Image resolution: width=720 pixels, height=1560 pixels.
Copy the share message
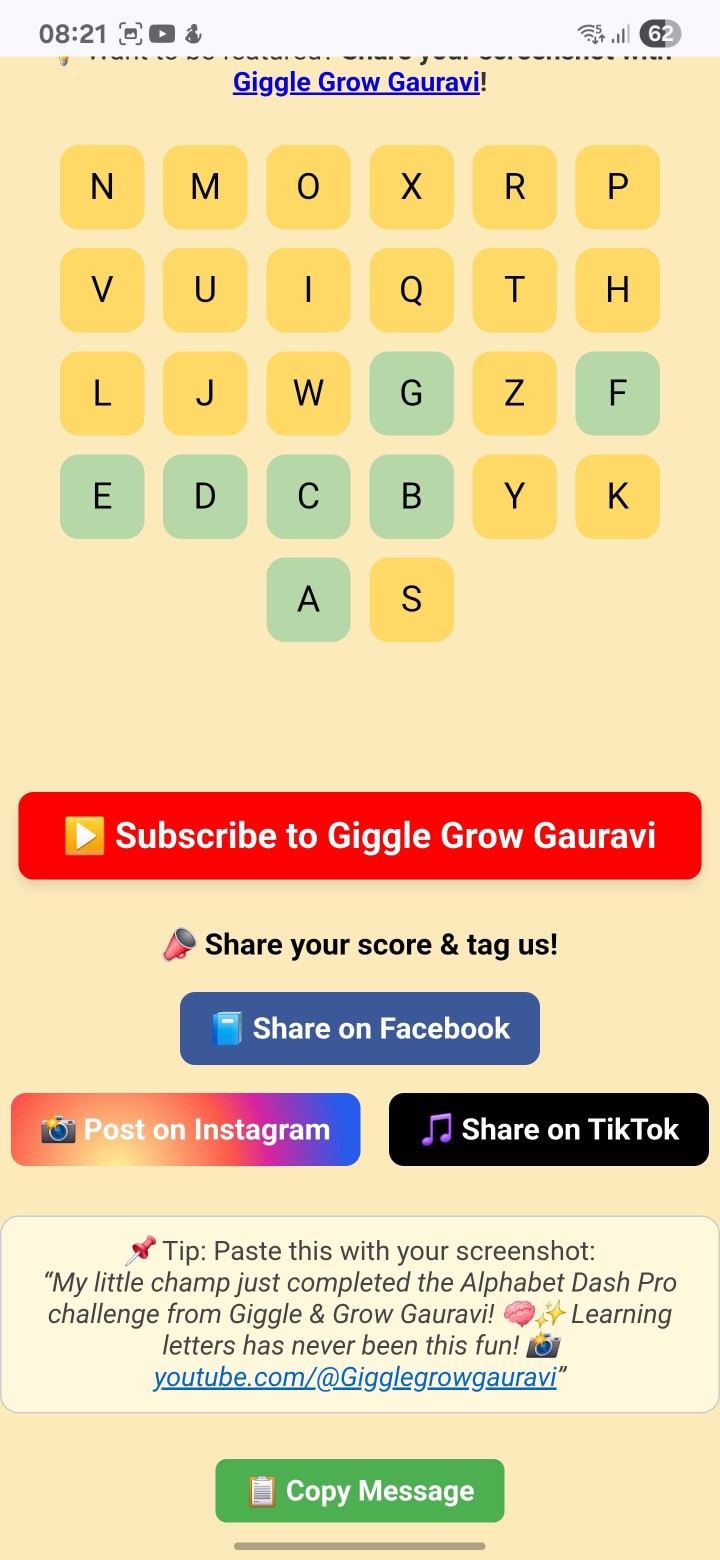360,1491
